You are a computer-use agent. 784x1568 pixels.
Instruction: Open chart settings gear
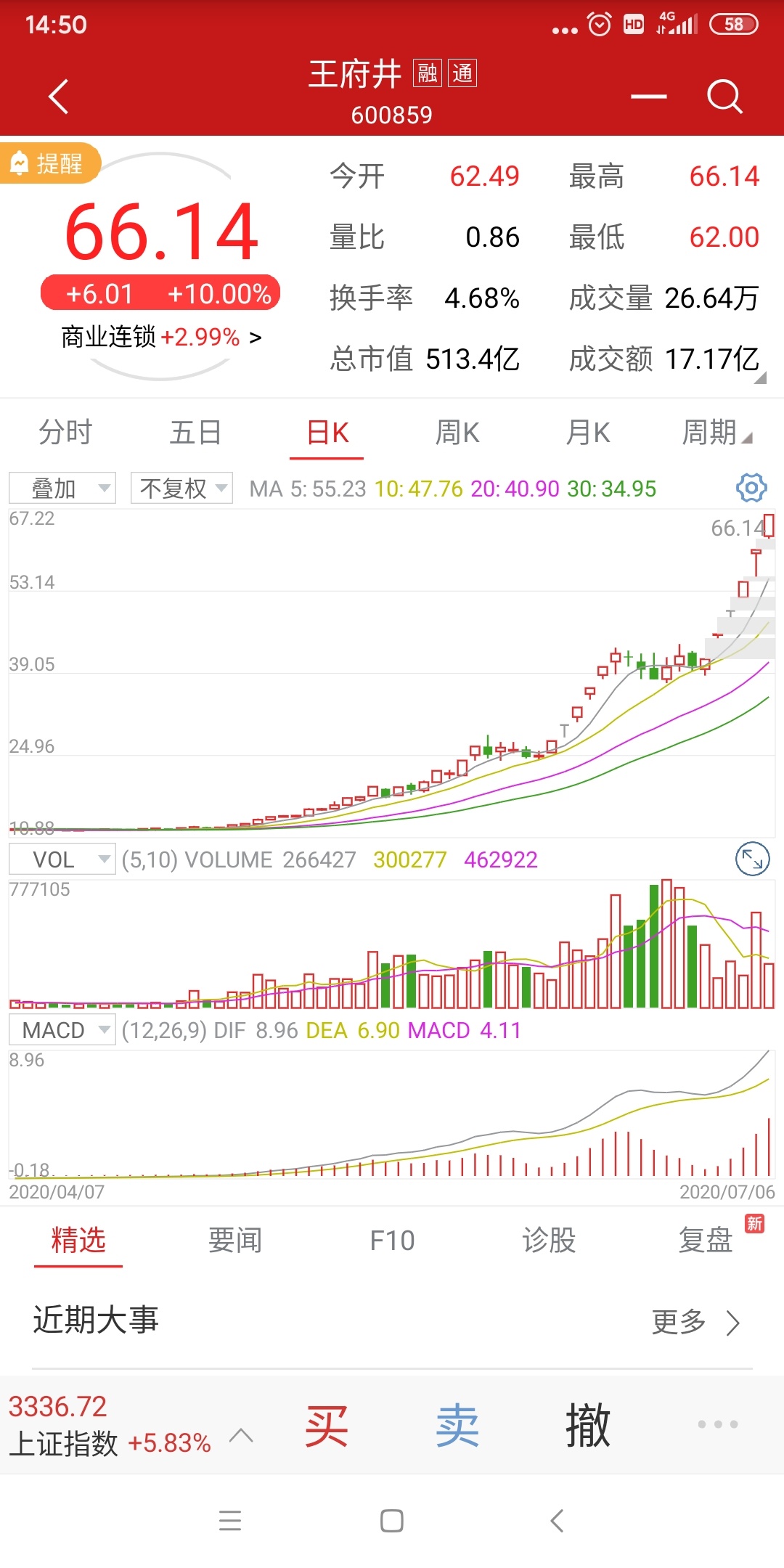(x=751, y=488)
